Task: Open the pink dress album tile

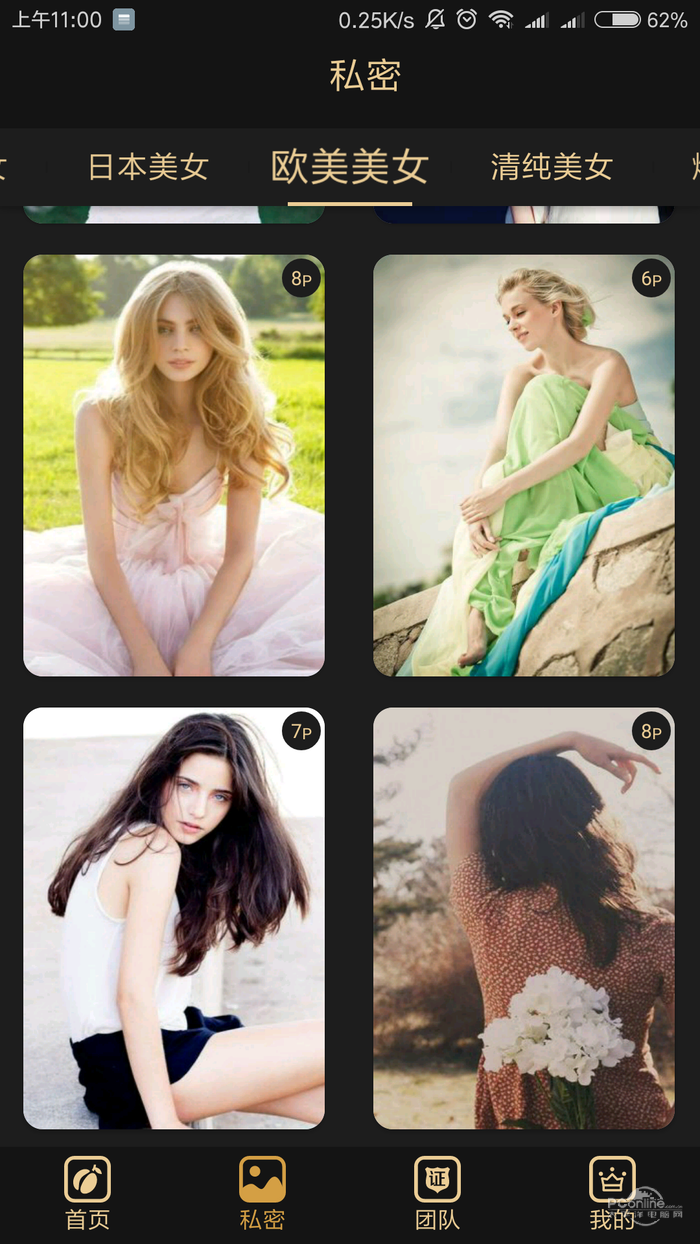Action: (174, 465)
